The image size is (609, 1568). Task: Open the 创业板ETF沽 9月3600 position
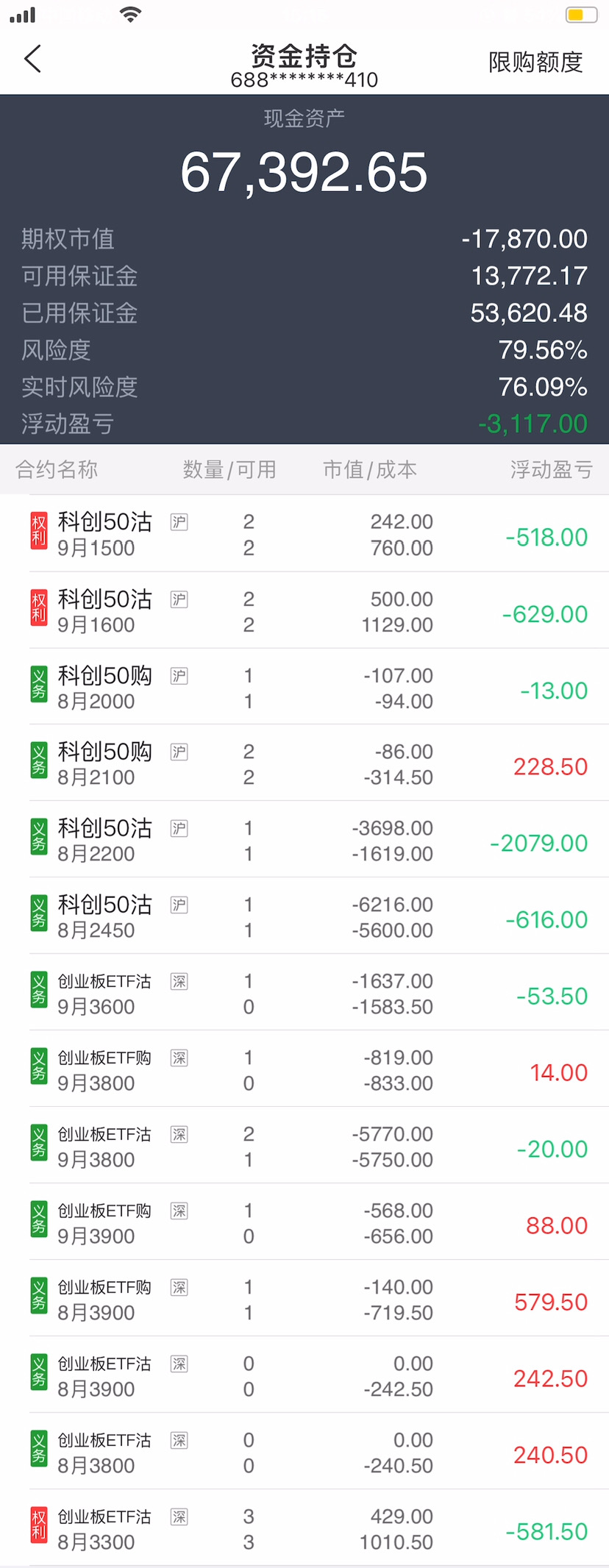(x=304, y=993)
